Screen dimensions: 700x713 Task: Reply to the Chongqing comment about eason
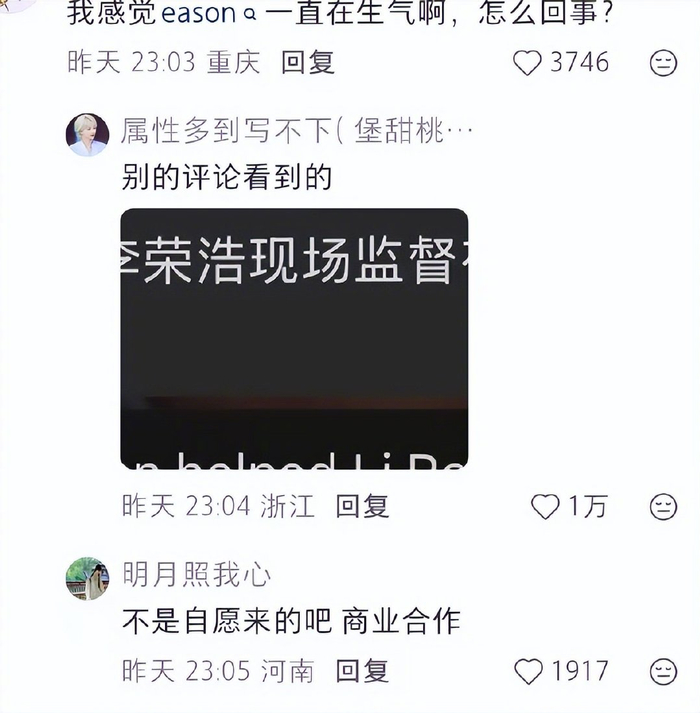pyautogui.click(x=308, y=62)
